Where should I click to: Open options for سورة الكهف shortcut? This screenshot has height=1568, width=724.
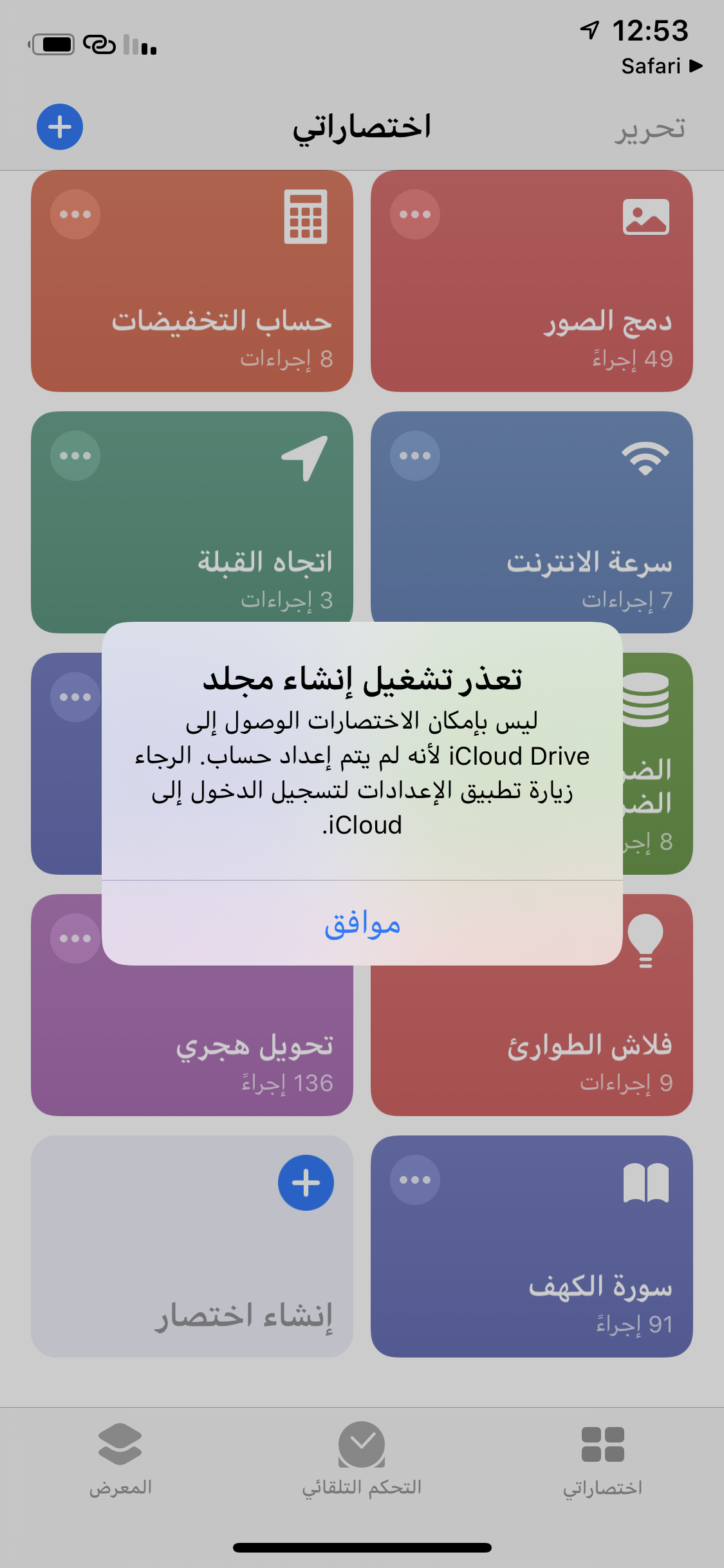[x=415, y=1180]
